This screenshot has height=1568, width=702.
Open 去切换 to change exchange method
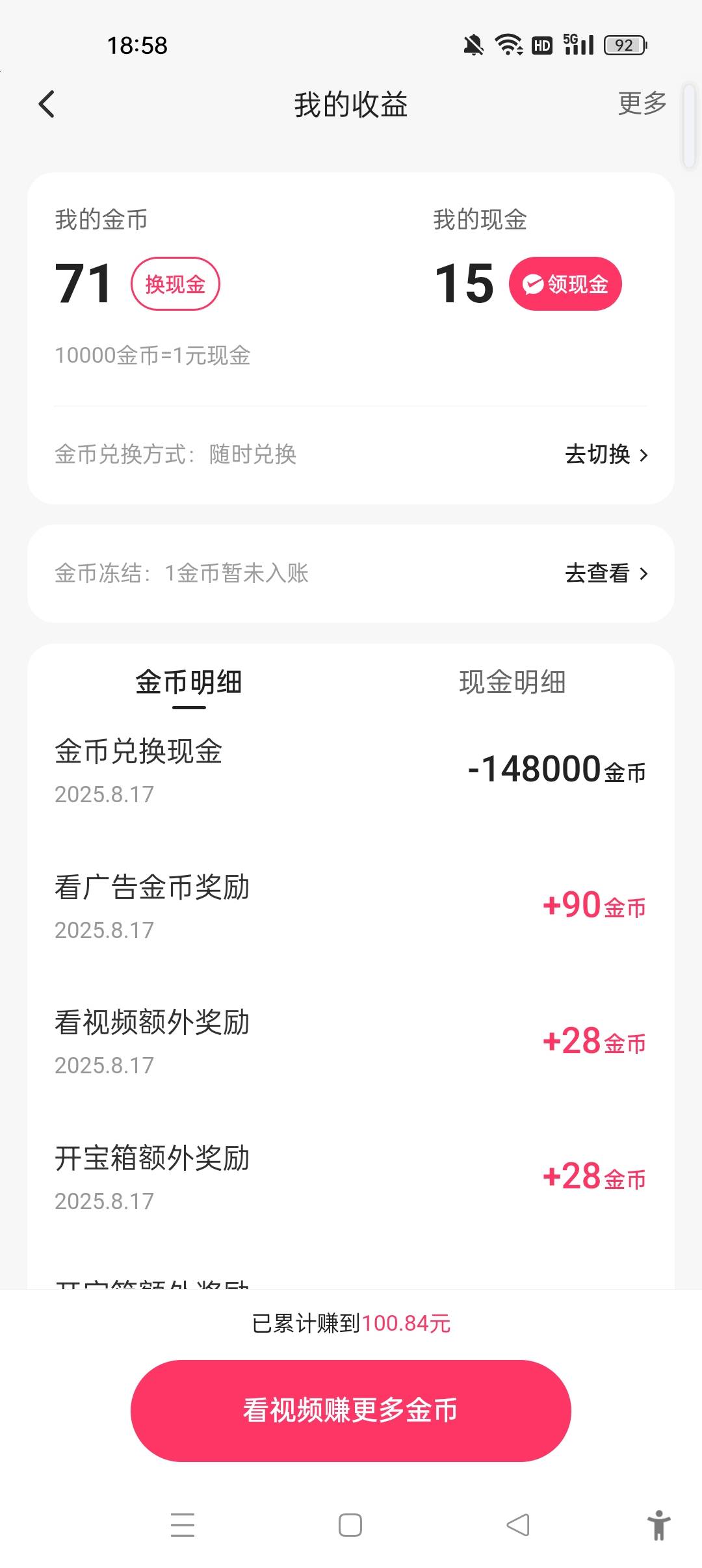tap(606, 454)
